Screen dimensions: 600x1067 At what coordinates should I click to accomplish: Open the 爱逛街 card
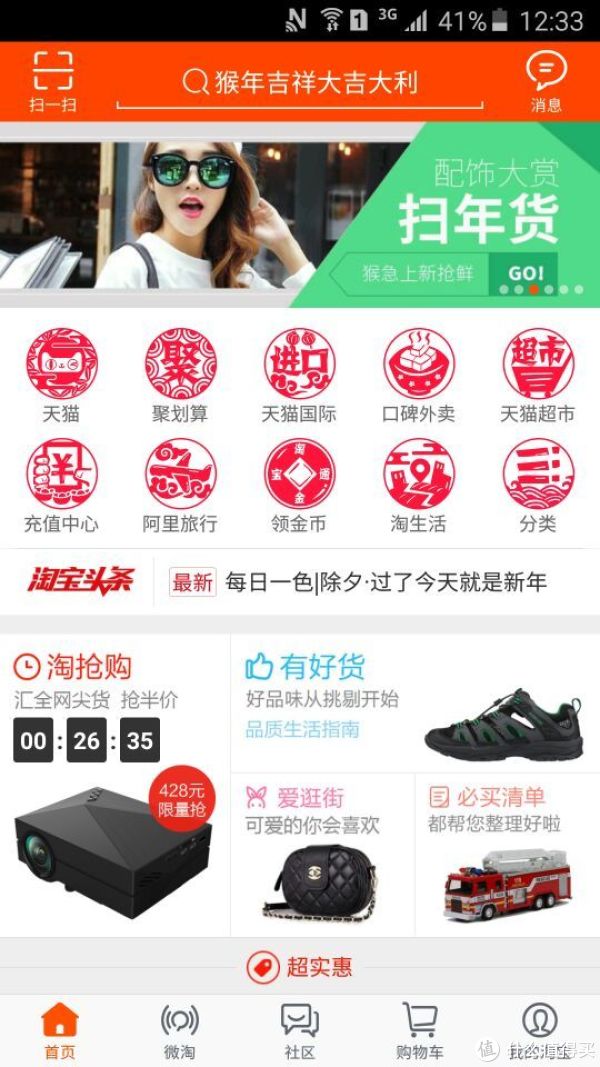322,855
